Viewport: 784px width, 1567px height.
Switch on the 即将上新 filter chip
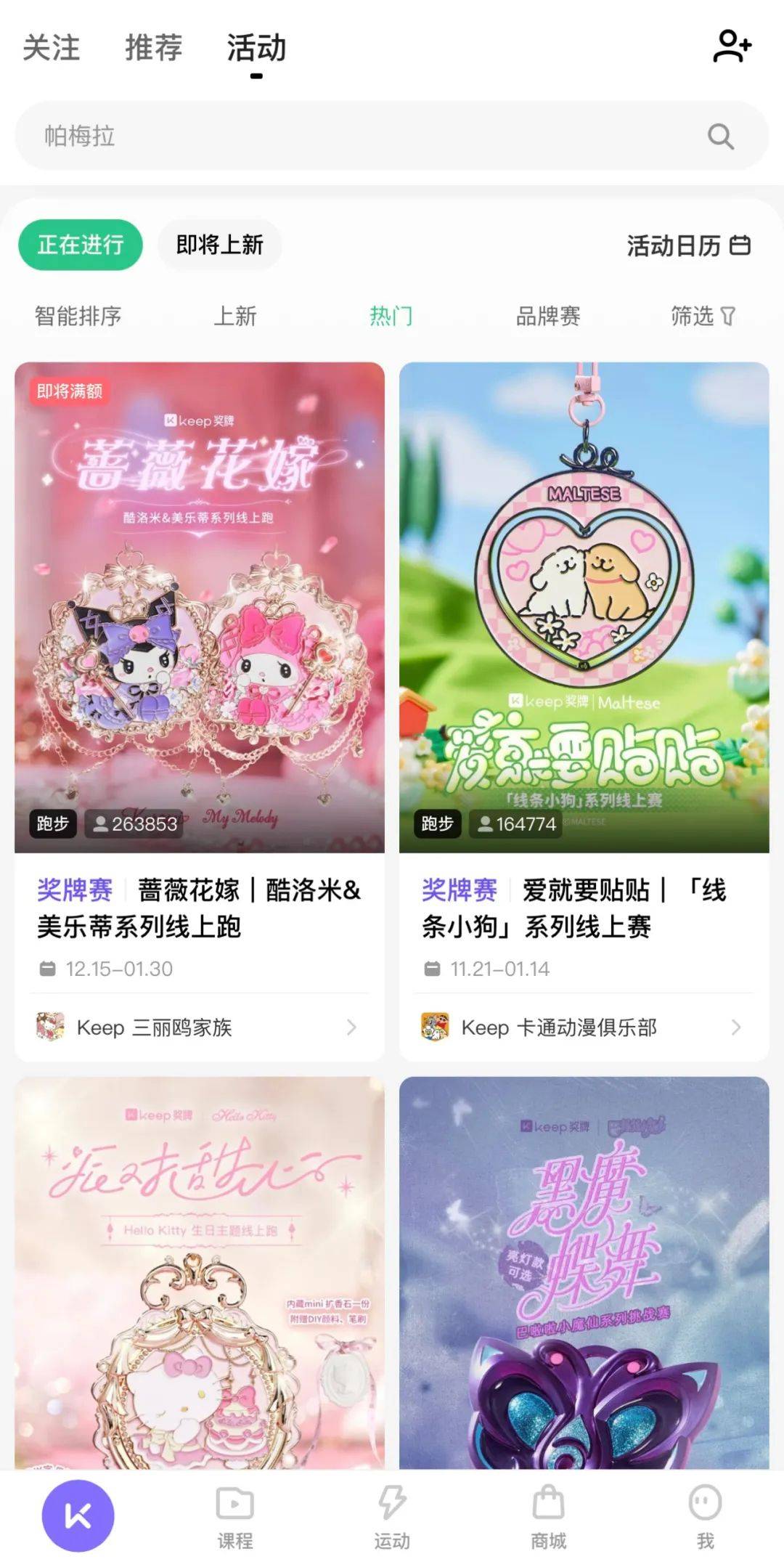219,245
